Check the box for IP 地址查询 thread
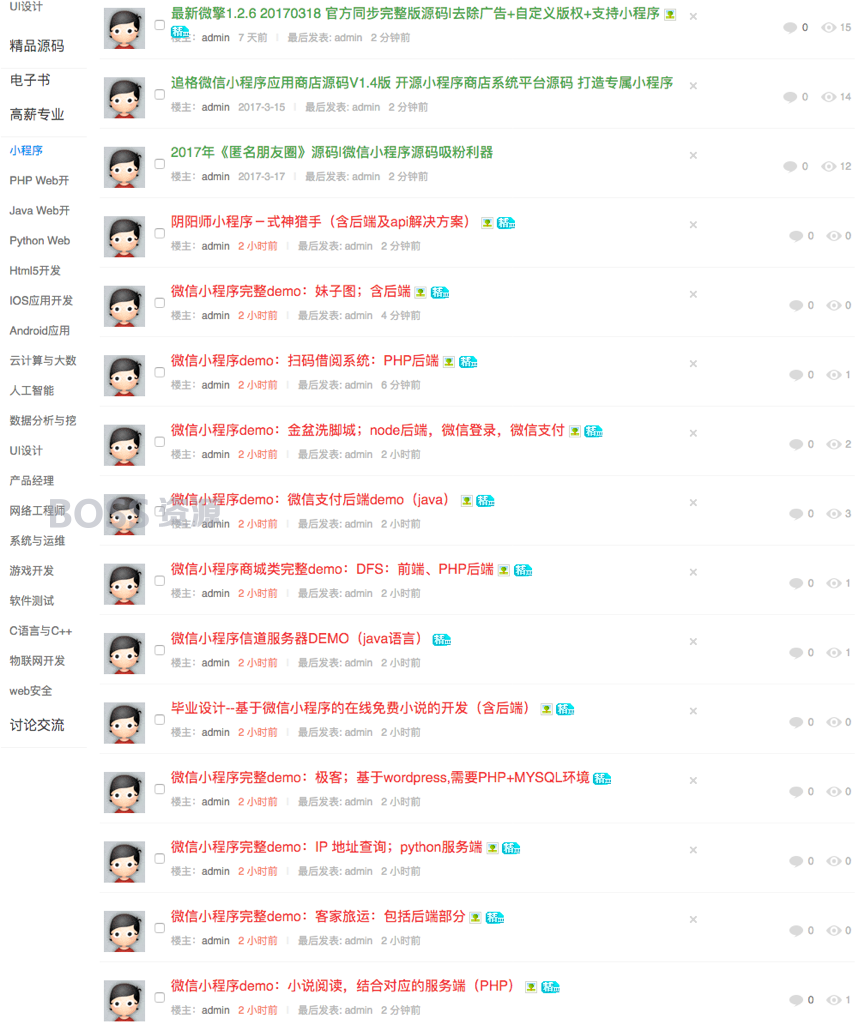 coord(159,858)
